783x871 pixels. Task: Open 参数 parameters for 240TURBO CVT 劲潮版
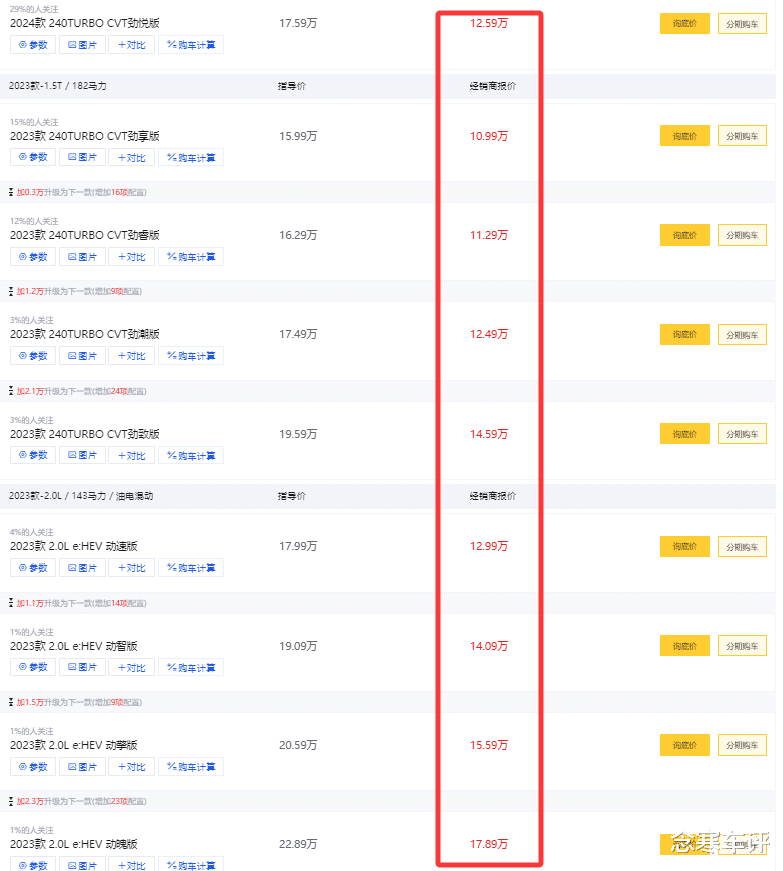[33, 355]
